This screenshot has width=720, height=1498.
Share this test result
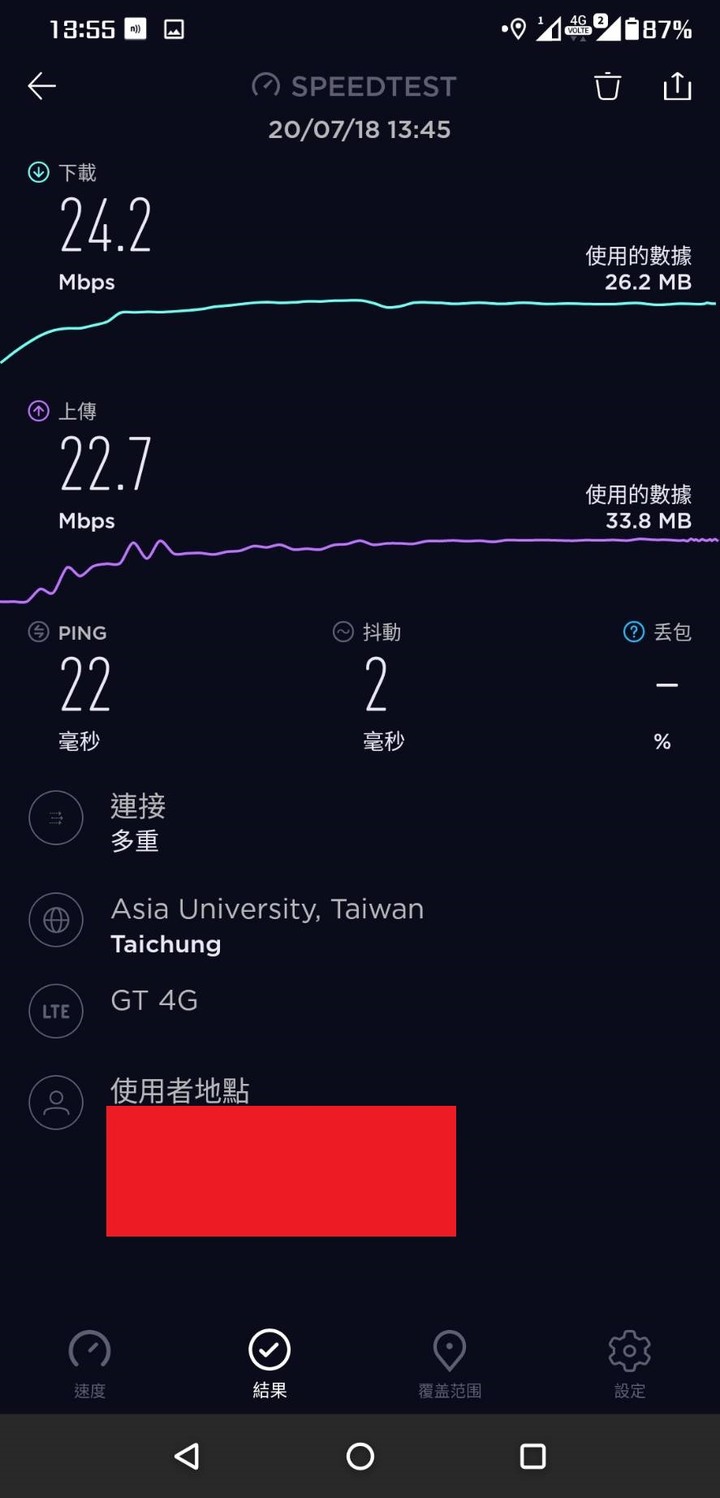point(677,86)
